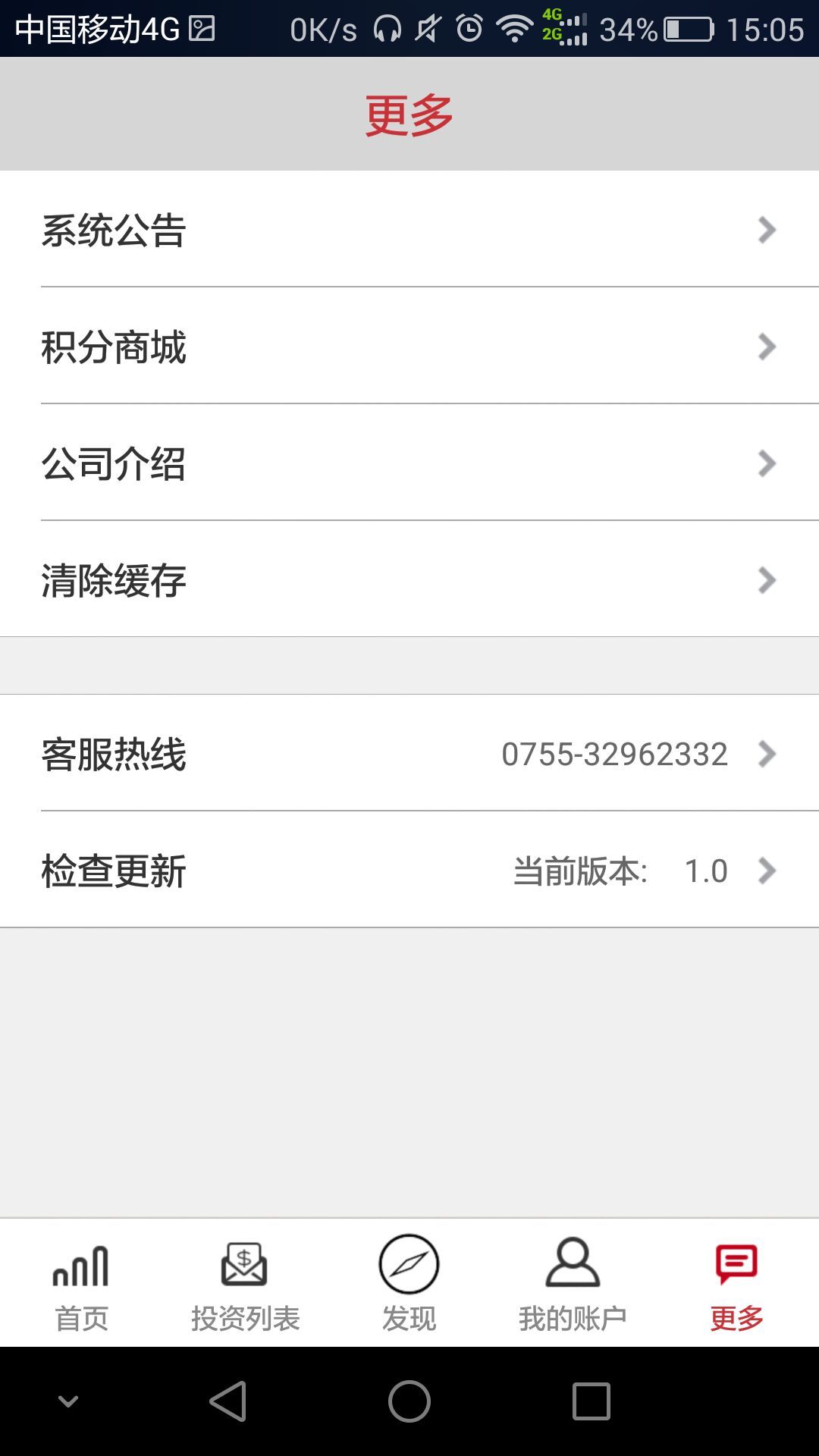Open the 积分商城 points mall
This screenshot has height=1456, width=819.
409,346
